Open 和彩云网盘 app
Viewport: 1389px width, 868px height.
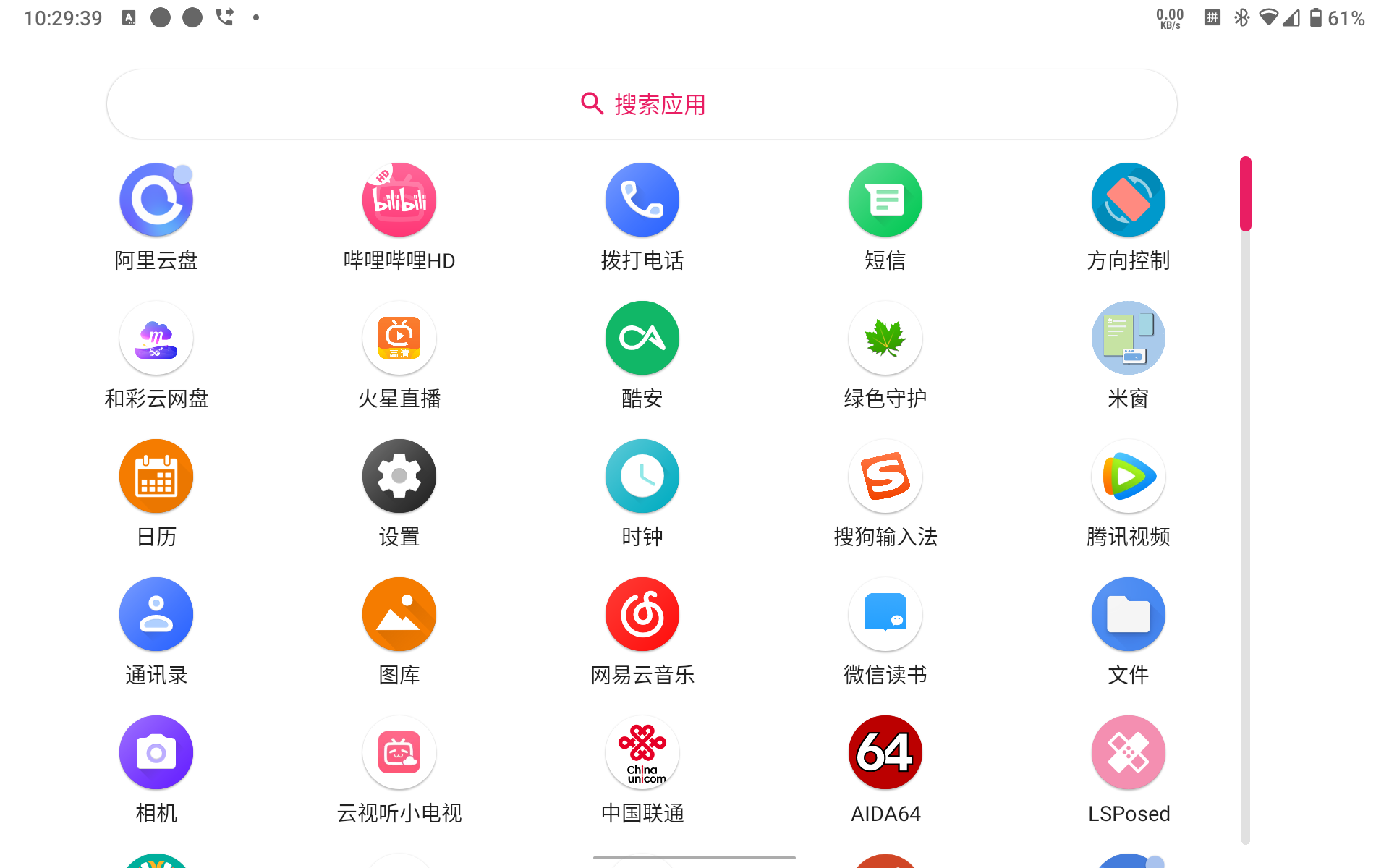click(x=156, y=339)
